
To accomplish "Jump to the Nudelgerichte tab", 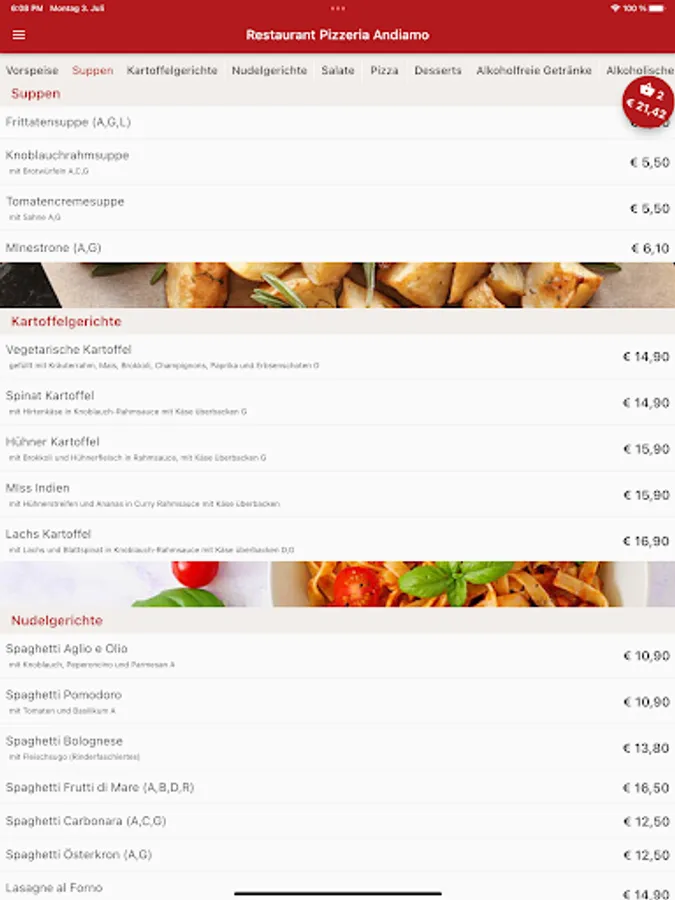I will pyautogui.click(x=269, y=71).
